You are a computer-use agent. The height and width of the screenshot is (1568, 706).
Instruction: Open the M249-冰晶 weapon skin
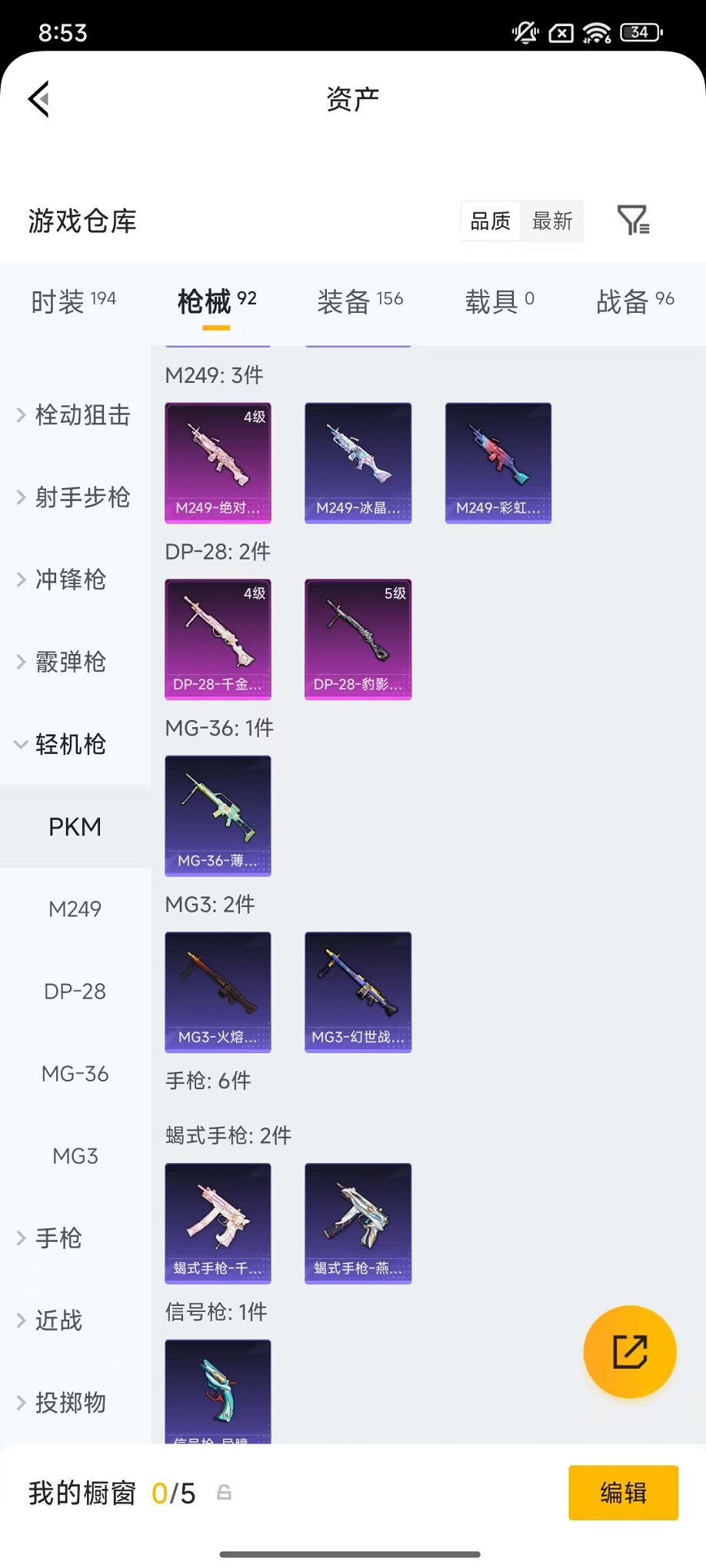pyautogui.click(x=358, y=463)
